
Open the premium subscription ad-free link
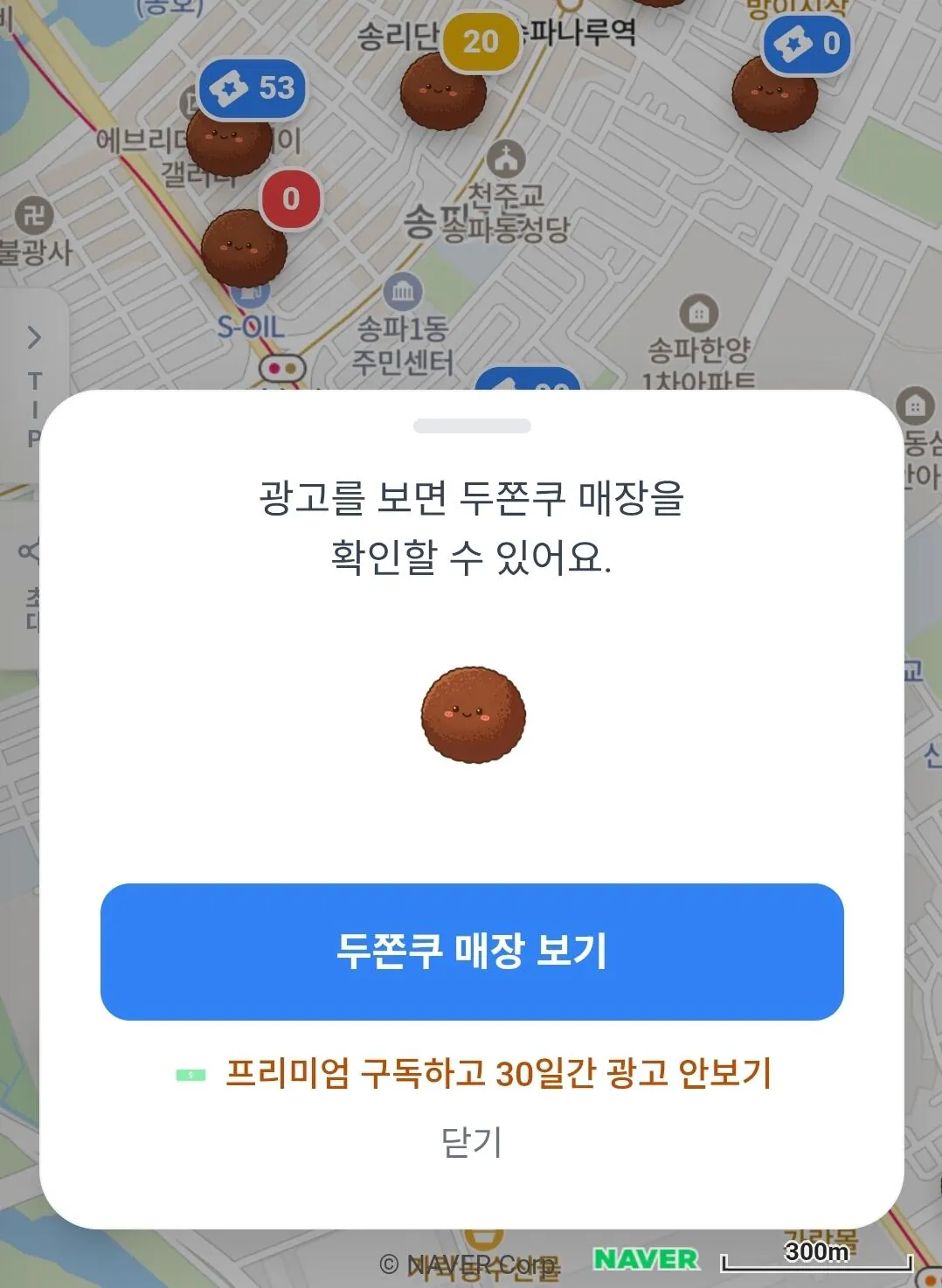[x=496, y=1074]
